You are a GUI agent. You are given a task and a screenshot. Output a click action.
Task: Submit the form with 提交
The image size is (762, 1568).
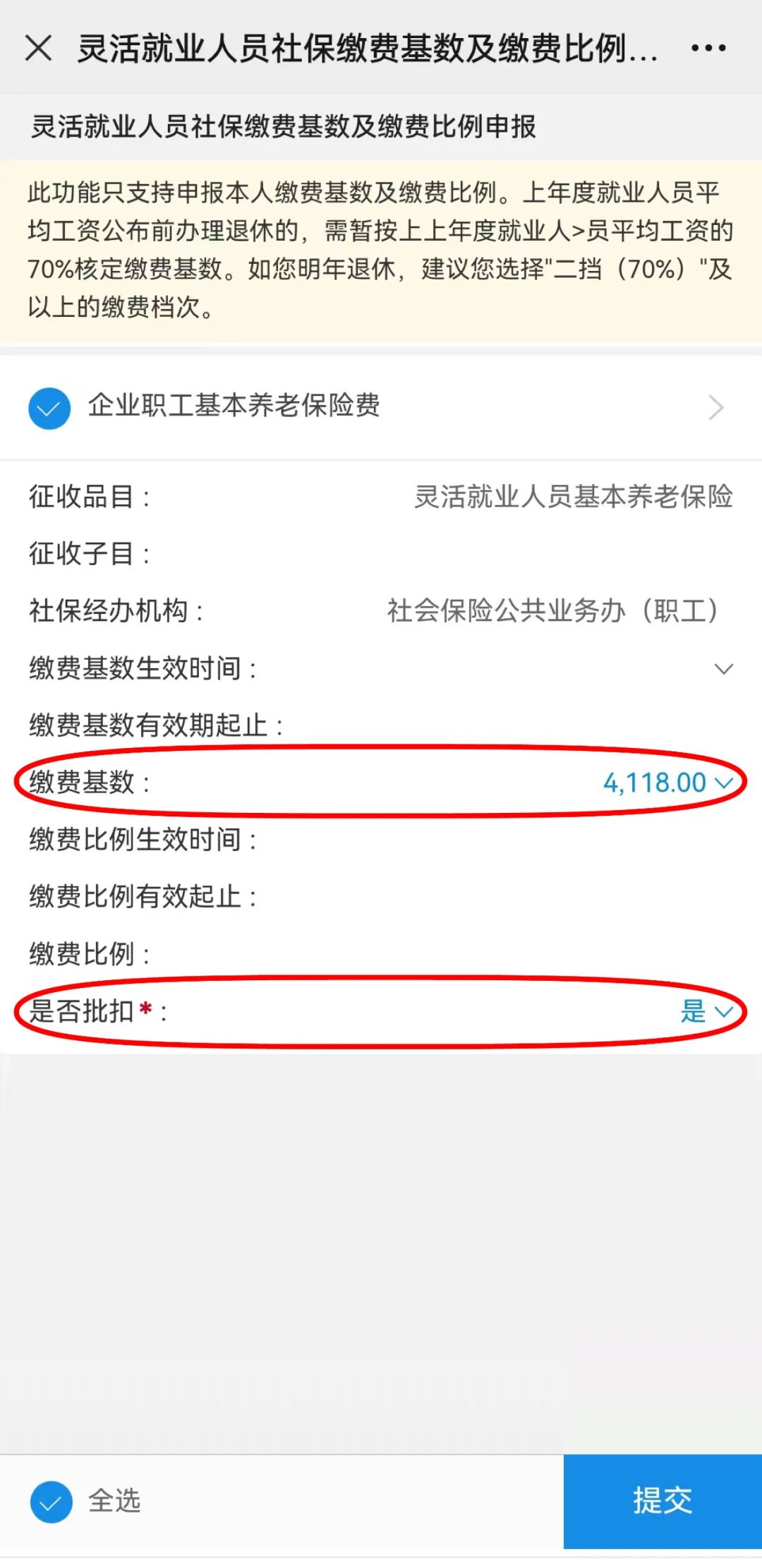pyautogui.click(x=662, y=1501)
